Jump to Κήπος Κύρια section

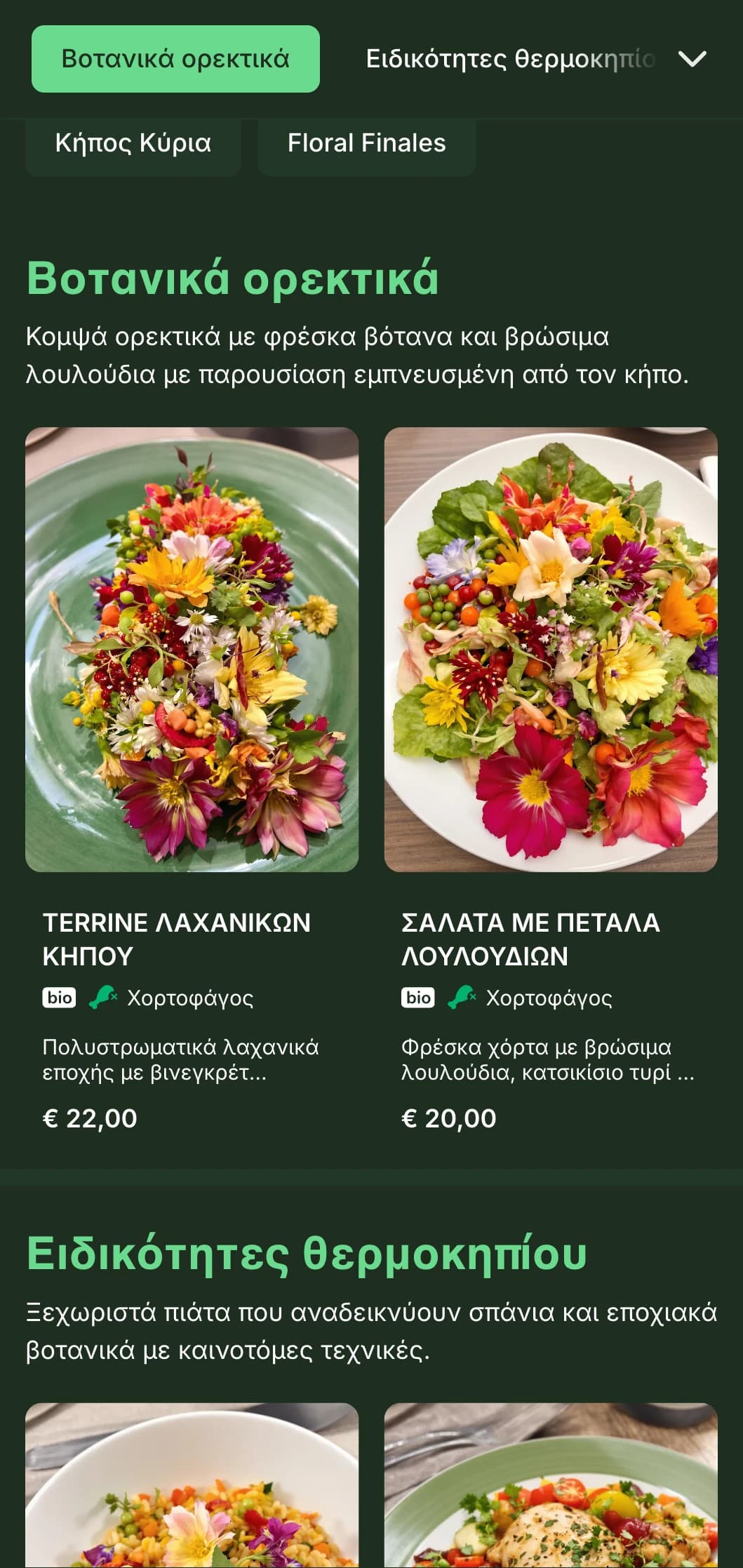(133, 144)
